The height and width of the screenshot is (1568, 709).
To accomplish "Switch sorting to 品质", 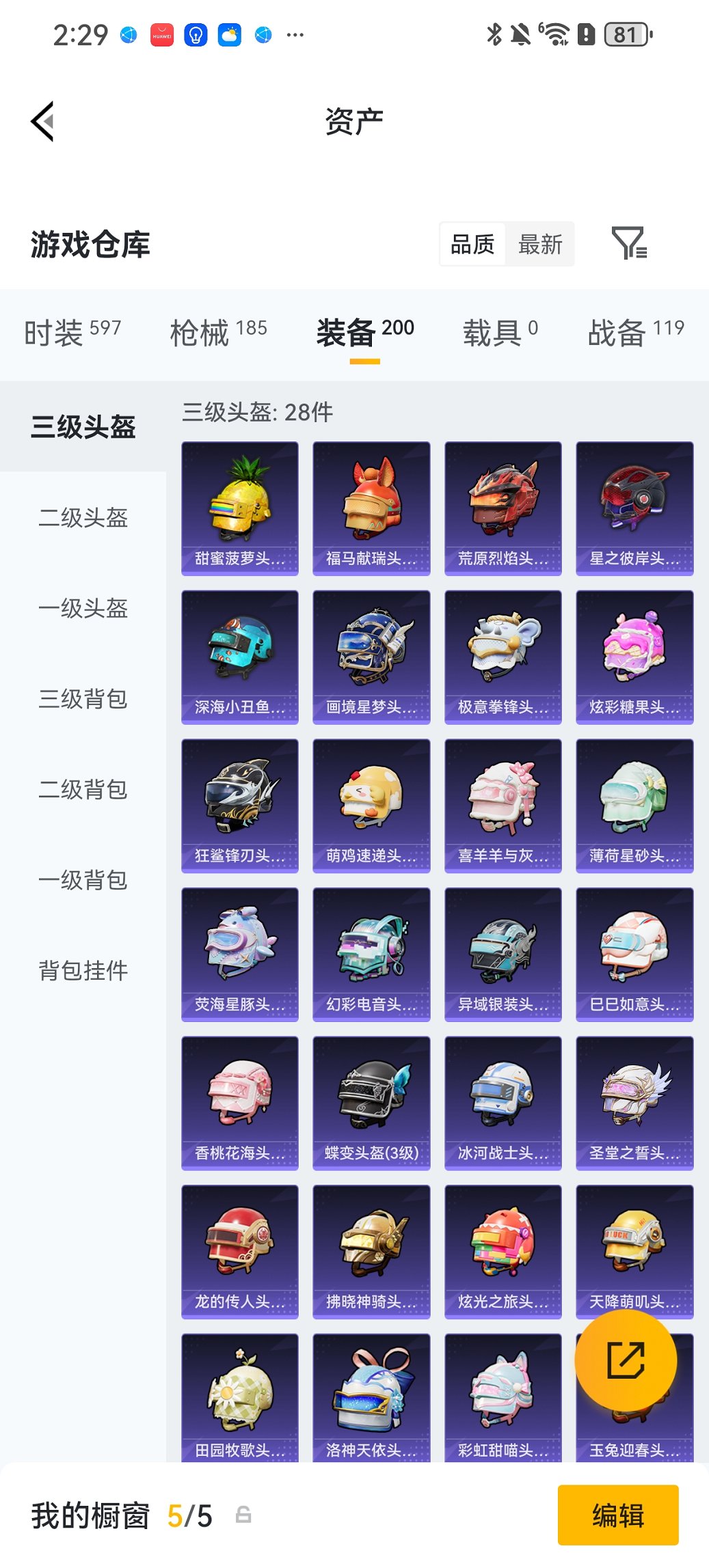I will pyautogui.click(x=472, y=244).
